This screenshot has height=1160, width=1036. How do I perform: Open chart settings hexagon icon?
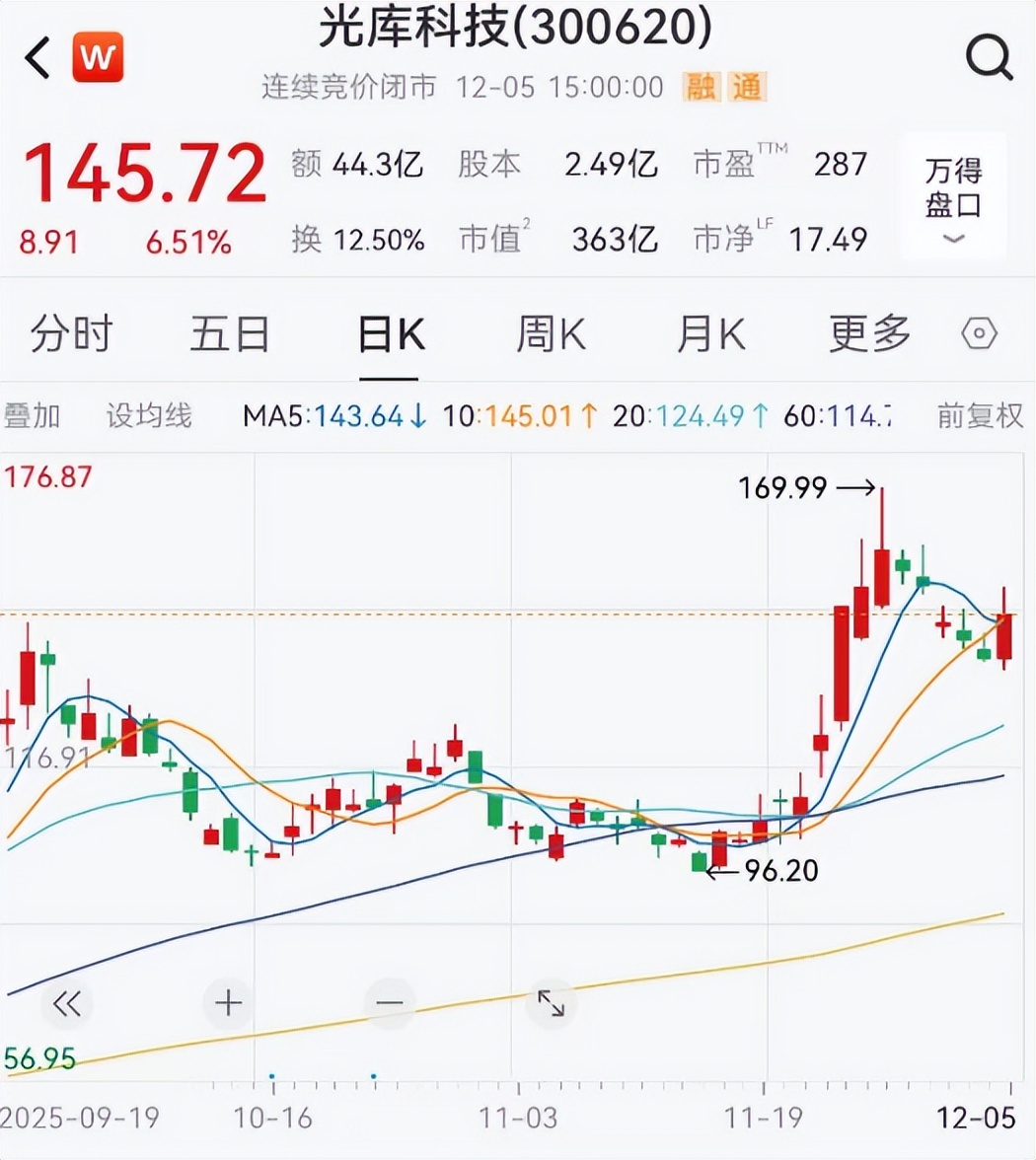pos(979,335)
